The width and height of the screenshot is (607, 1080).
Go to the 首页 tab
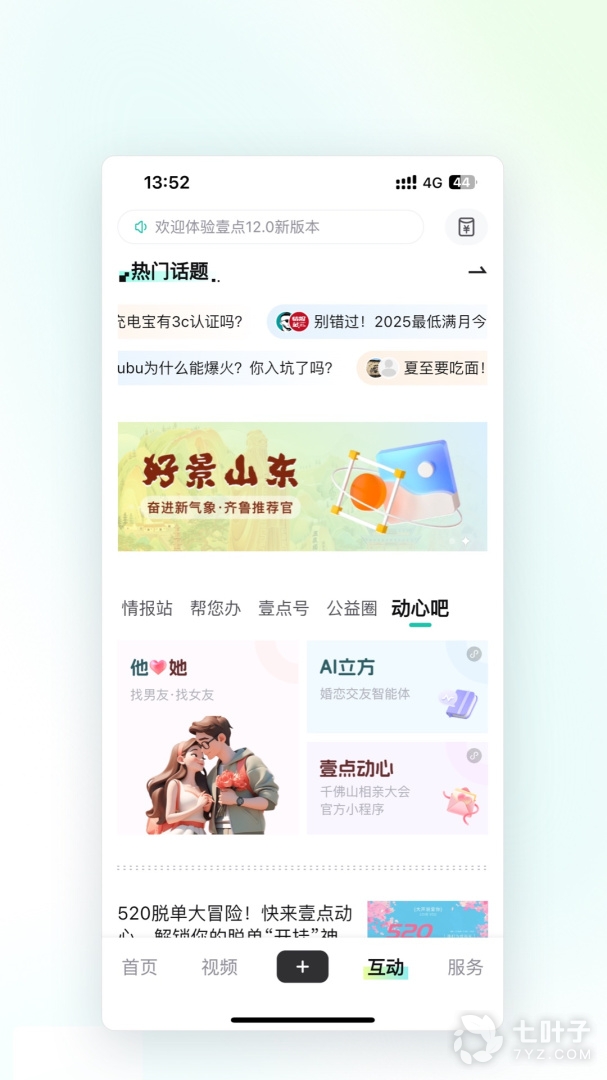tap(139, 967)
